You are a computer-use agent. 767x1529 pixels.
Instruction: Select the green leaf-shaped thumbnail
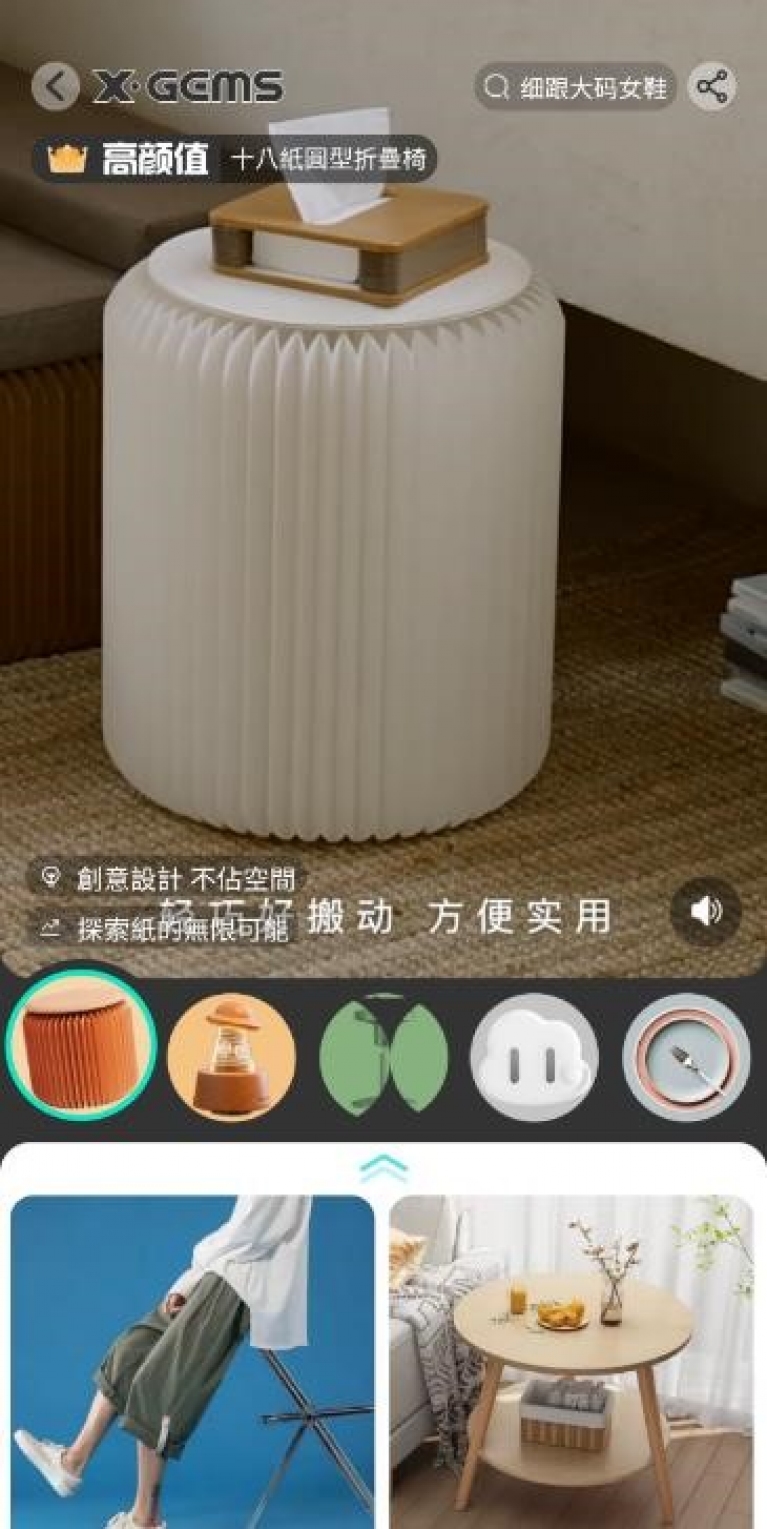point(384,1056)
